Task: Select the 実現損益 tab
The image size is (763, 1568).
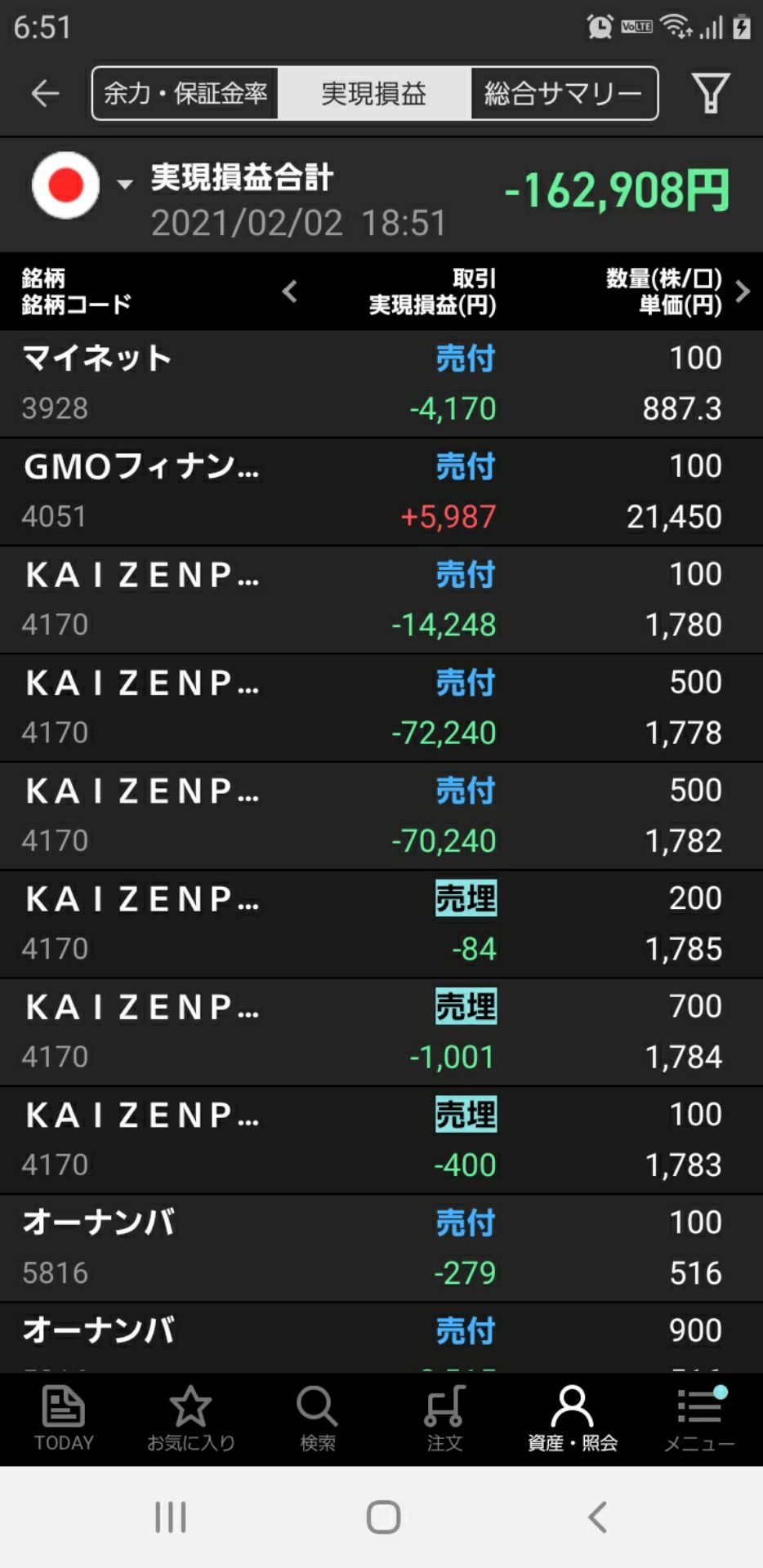Action: click(x=373, y=93)
